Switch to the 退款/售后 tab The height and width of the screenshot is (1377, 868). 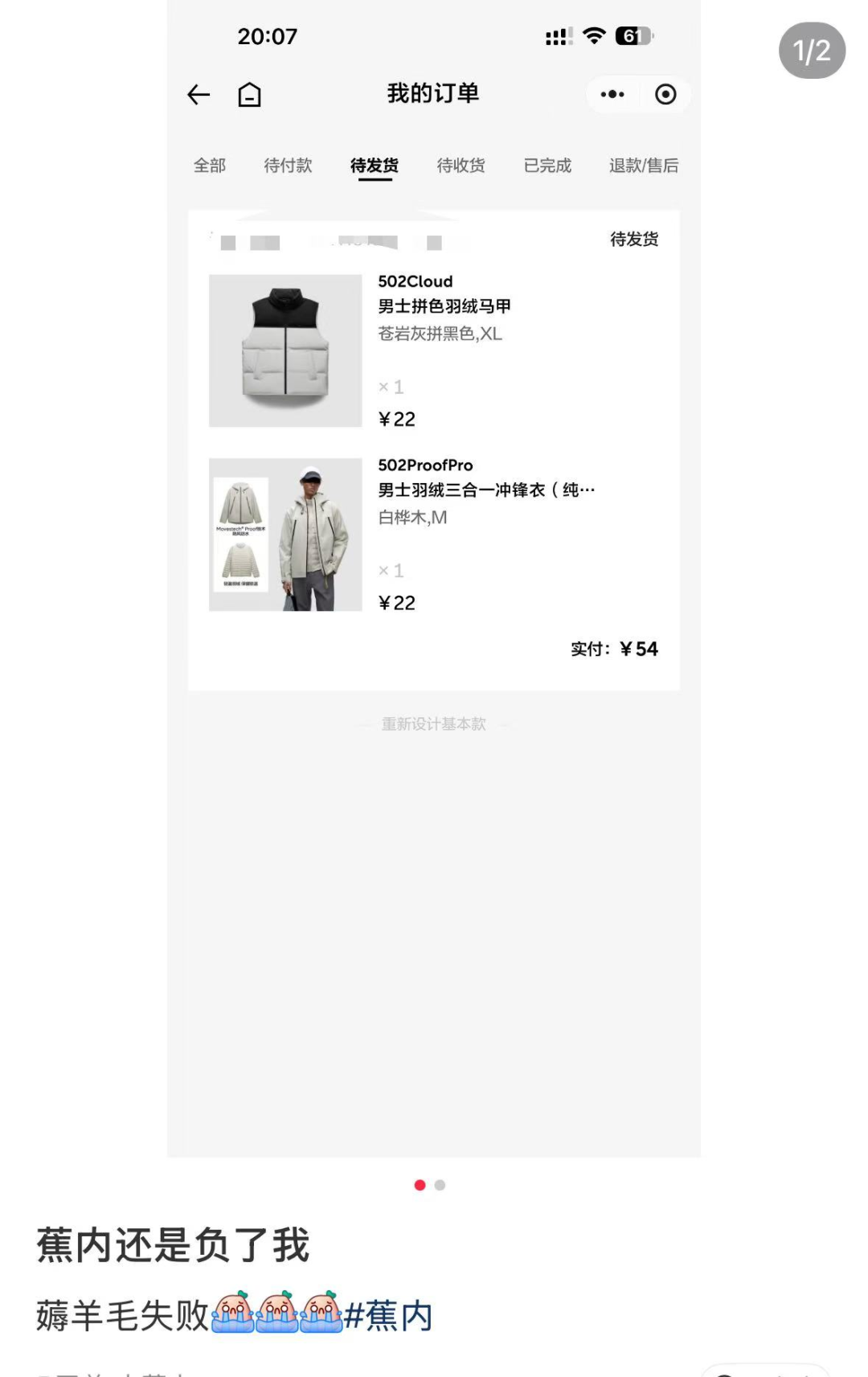(644, 166)
